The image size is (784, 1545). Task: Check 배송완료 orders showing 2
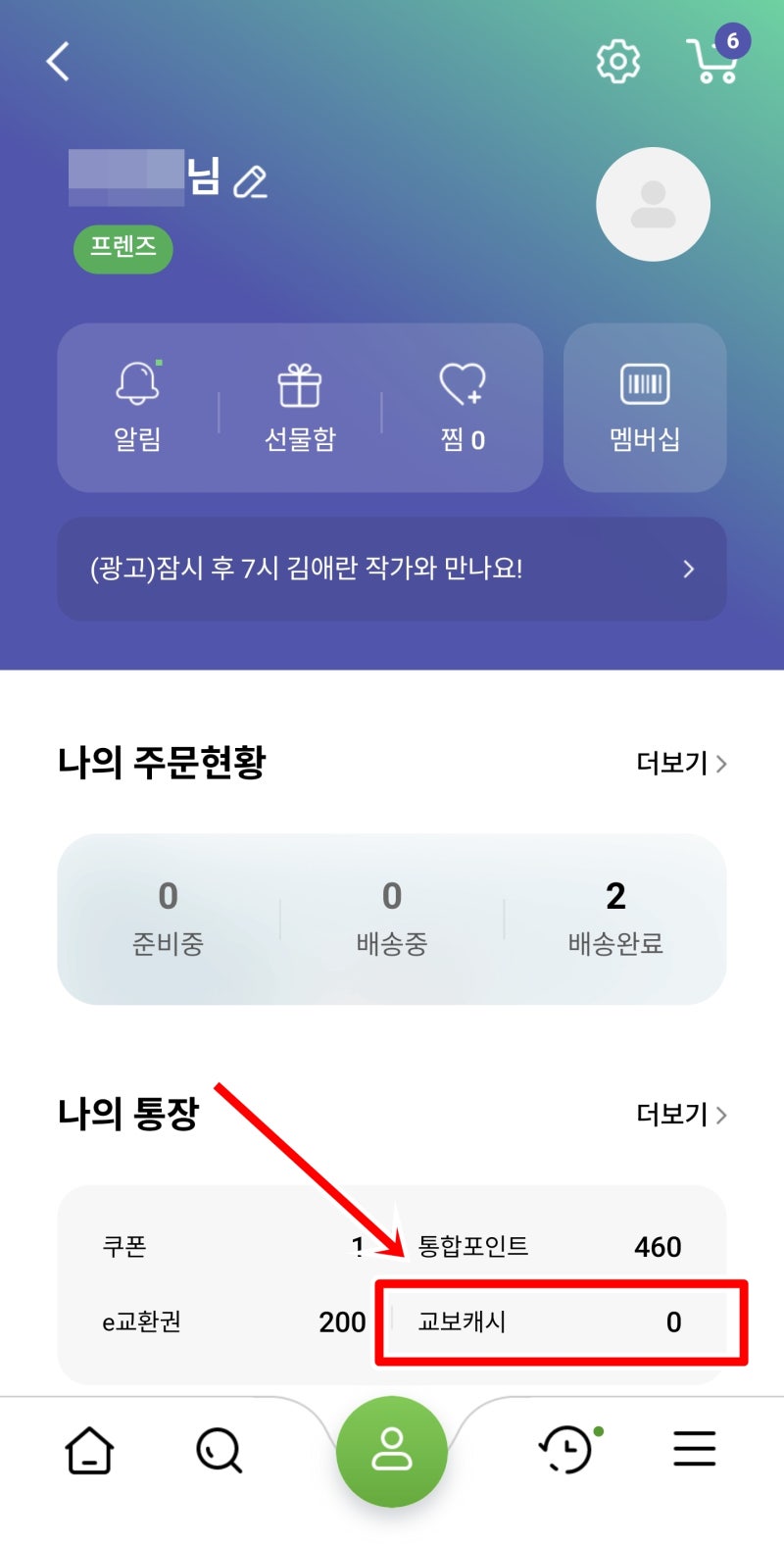click(x=615, y=917)
